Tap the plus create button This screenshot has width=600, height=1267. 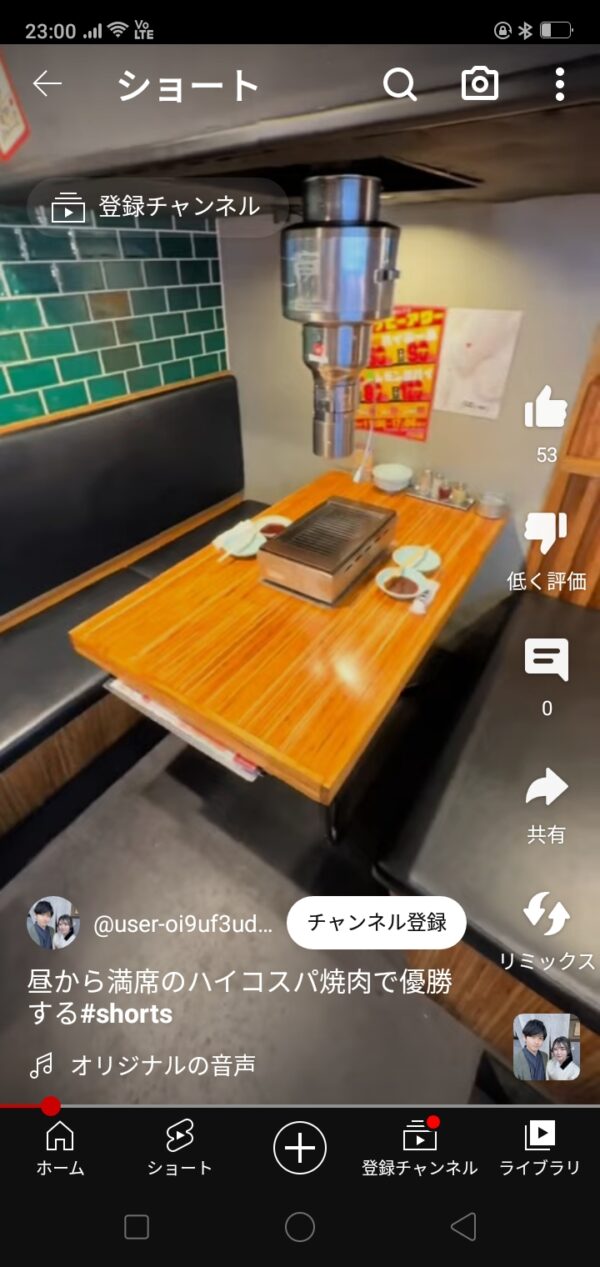[300, 1146]
